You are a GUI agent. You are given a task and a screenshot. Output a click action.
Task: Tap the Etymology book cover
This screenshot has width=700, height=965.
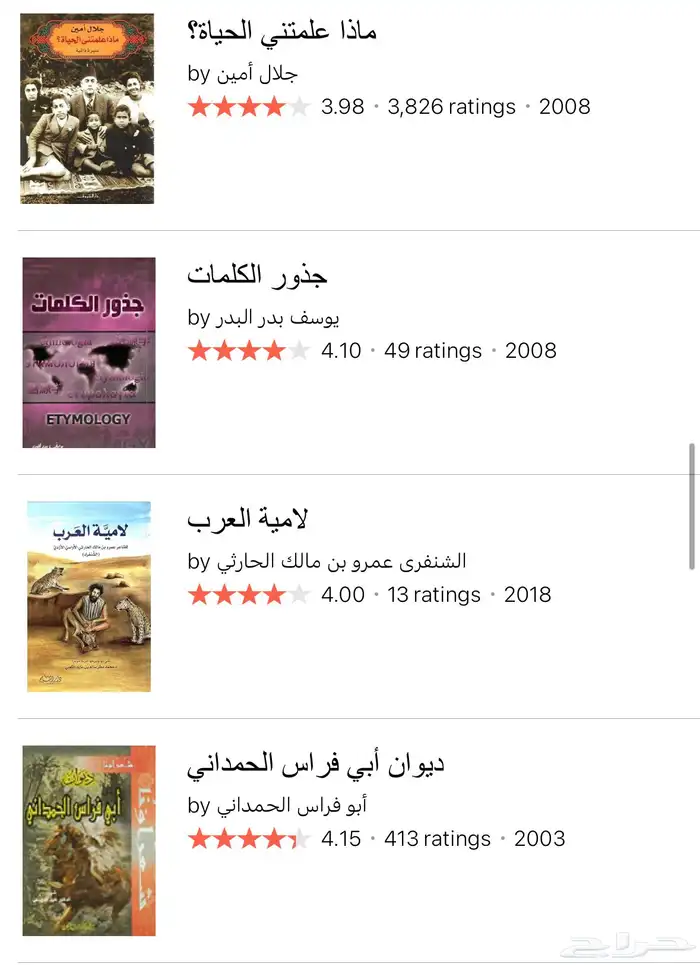click(x=89, y=352)
